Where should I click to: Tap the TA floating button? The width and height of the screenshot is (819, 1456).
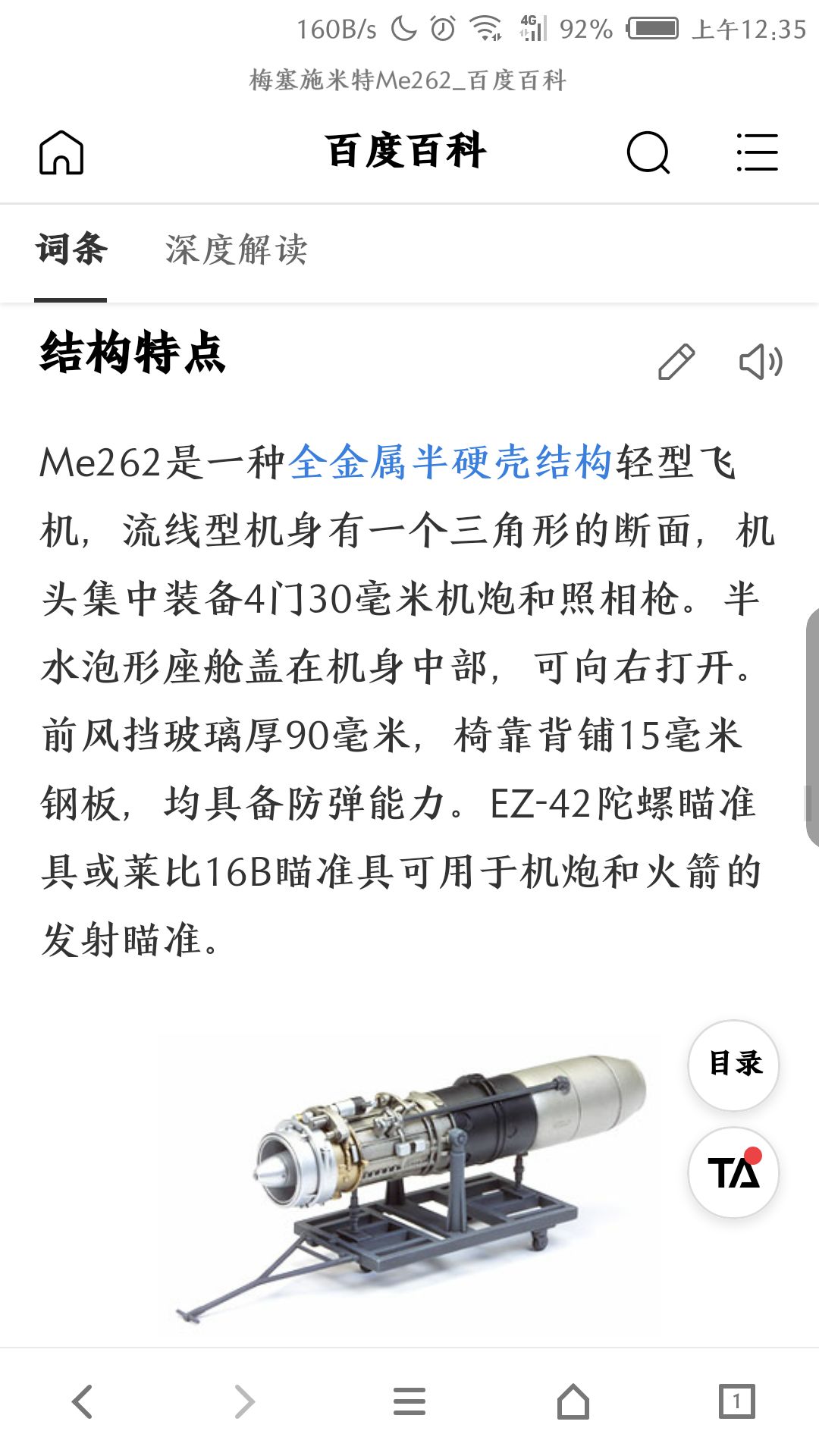(x=734, y=1172)
